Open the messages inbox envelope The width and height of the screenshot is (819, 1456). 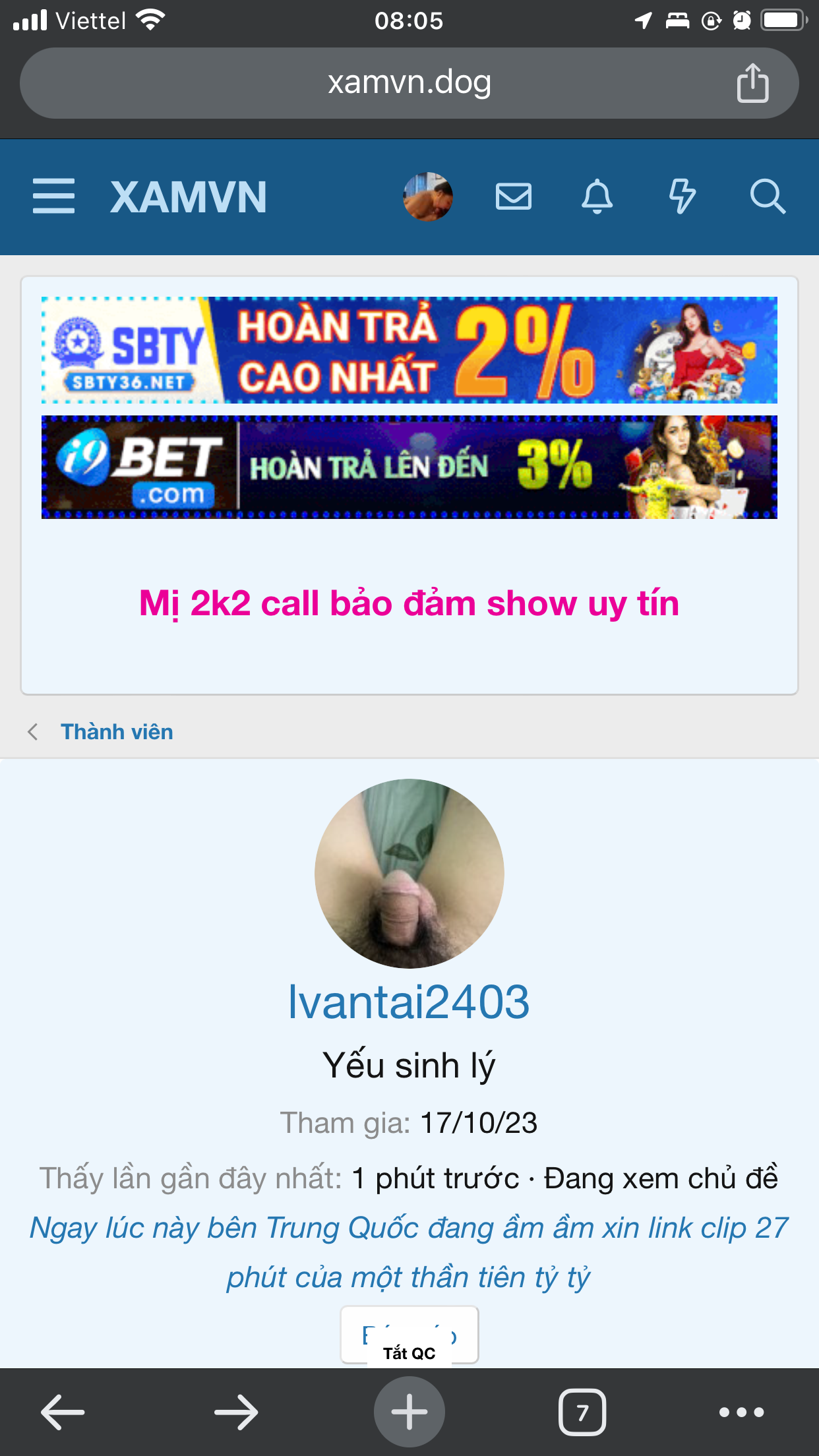point(513,197)
